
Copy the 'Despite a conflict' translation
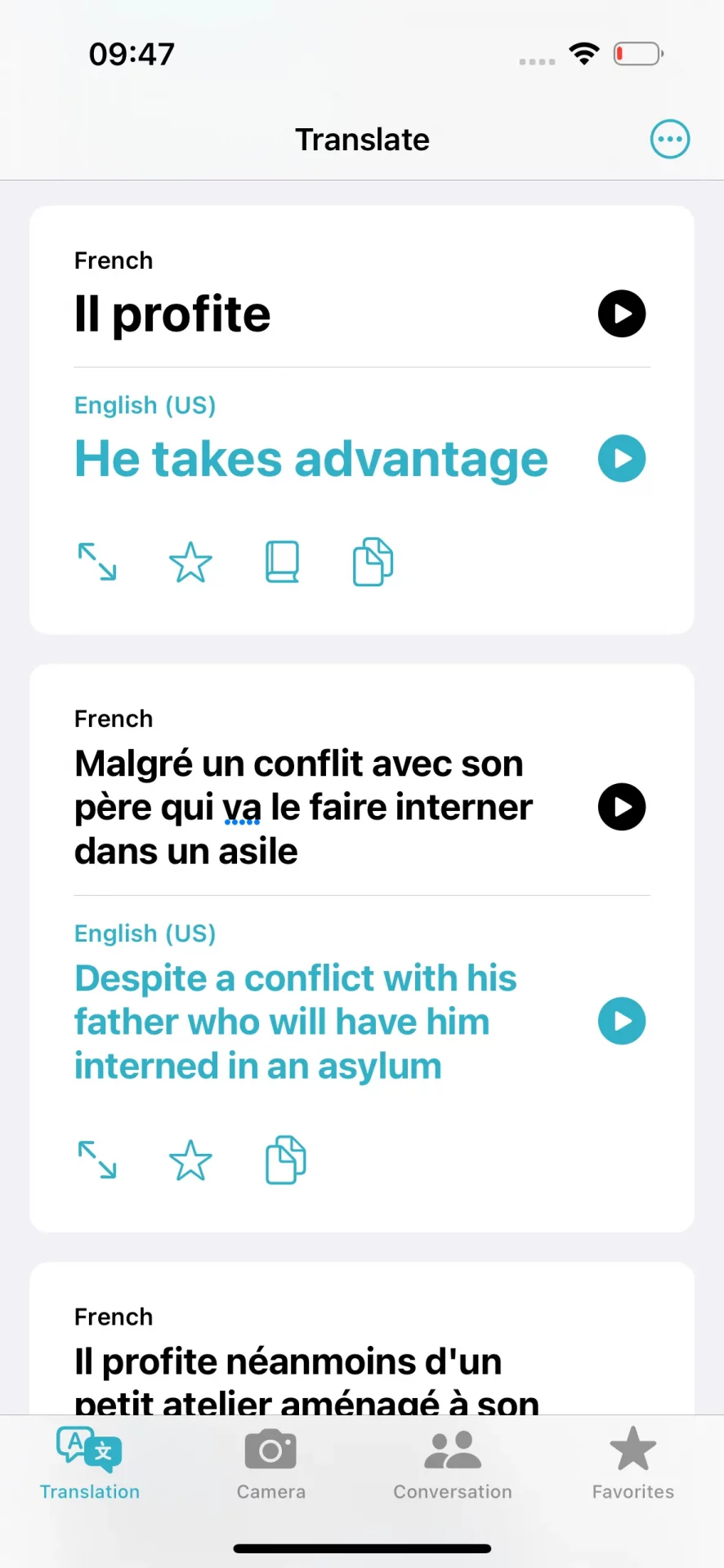285,1160
